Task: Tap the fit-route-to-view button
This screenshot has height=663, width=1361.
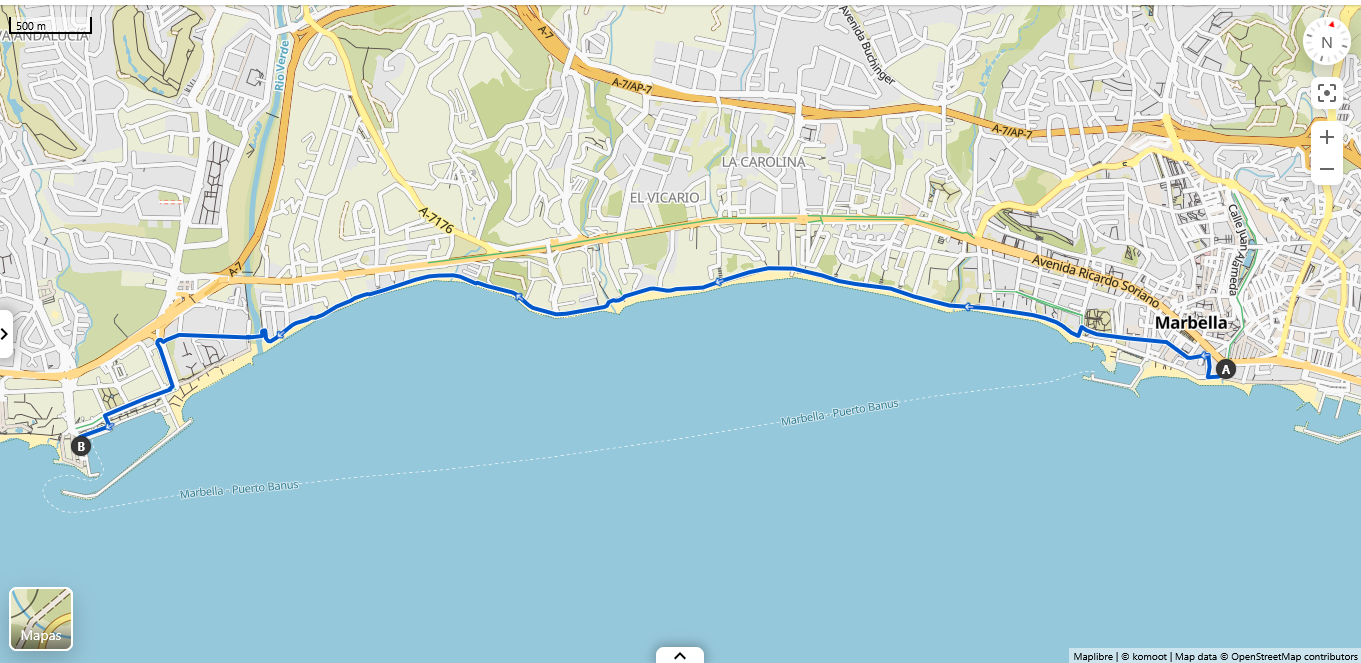Action: pyautogui.click(x=1326, y=94)
